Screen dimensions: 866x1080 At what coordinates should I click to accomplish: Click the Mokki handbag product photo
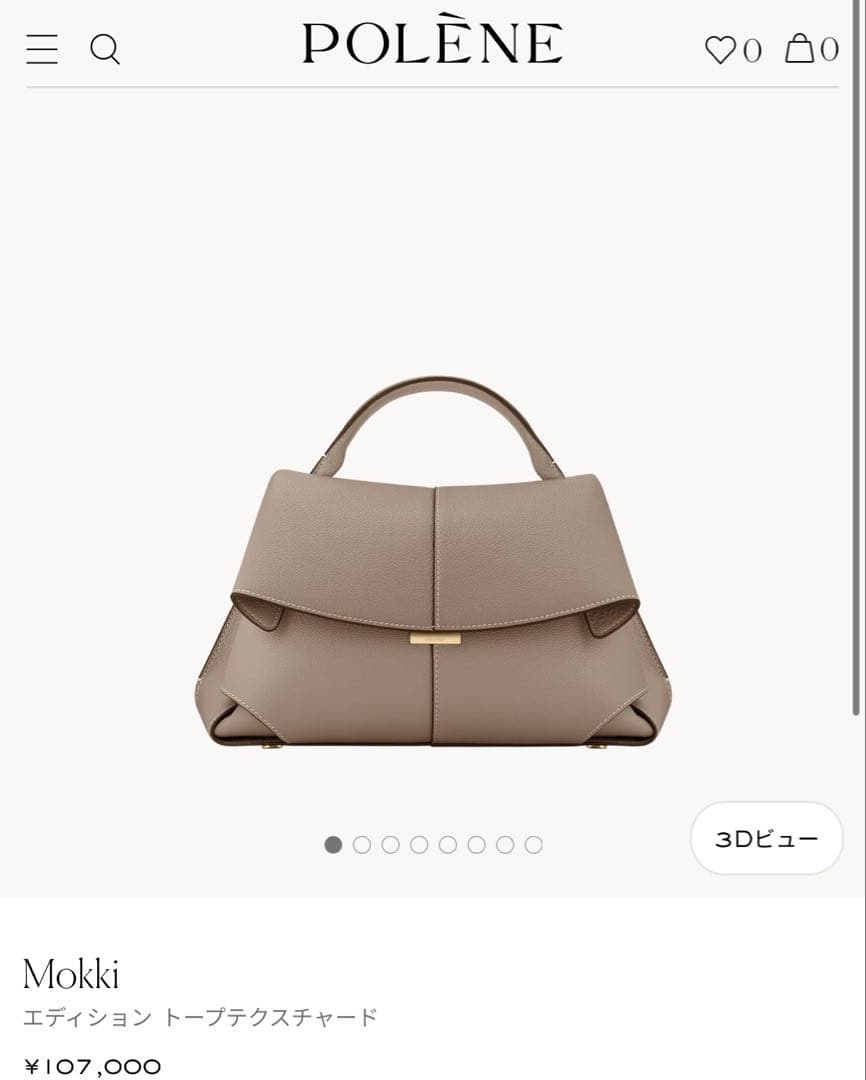point(433,570)
